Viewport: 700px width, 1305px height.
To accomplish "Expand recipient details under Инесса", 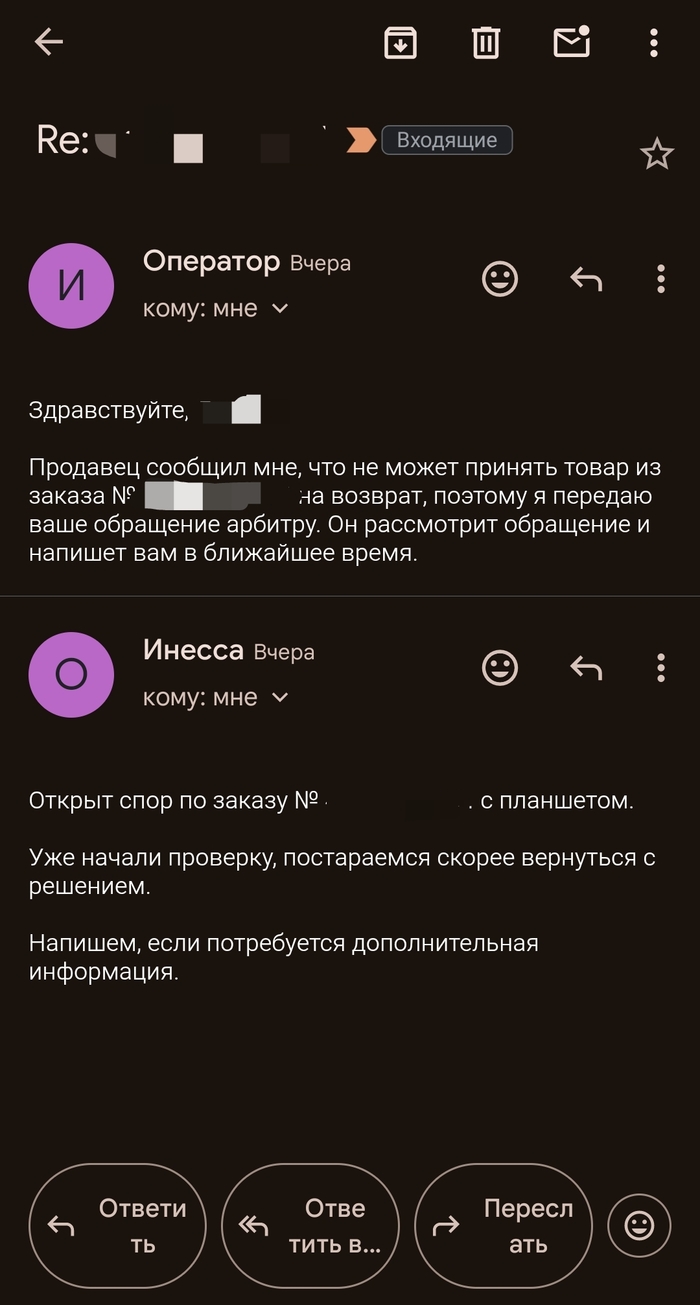I will pos(280,697).
